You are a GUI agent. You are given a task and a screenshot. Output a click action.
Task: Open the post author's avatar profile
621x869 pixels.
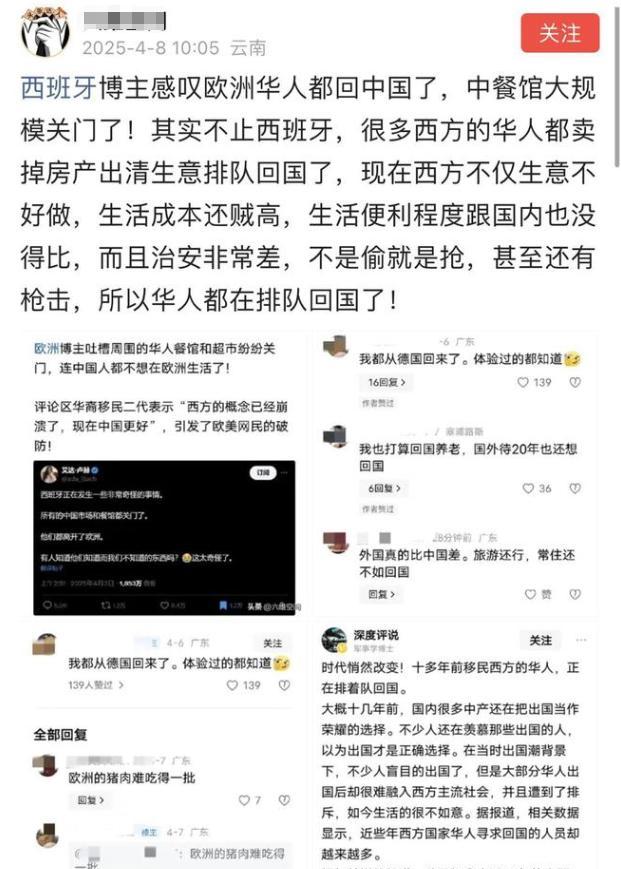47,33
